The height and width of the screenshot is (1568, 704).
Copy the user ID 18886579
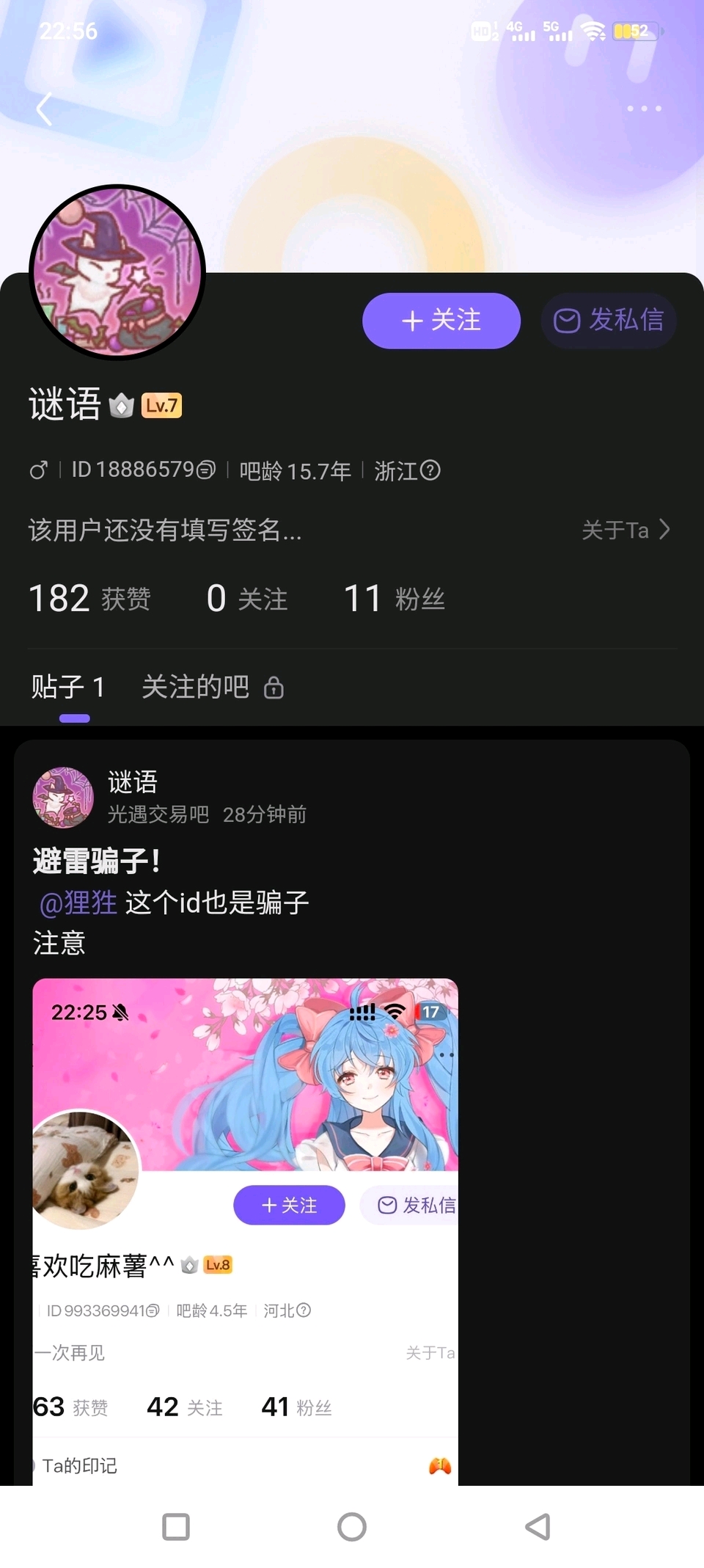[x=208, y=470]
